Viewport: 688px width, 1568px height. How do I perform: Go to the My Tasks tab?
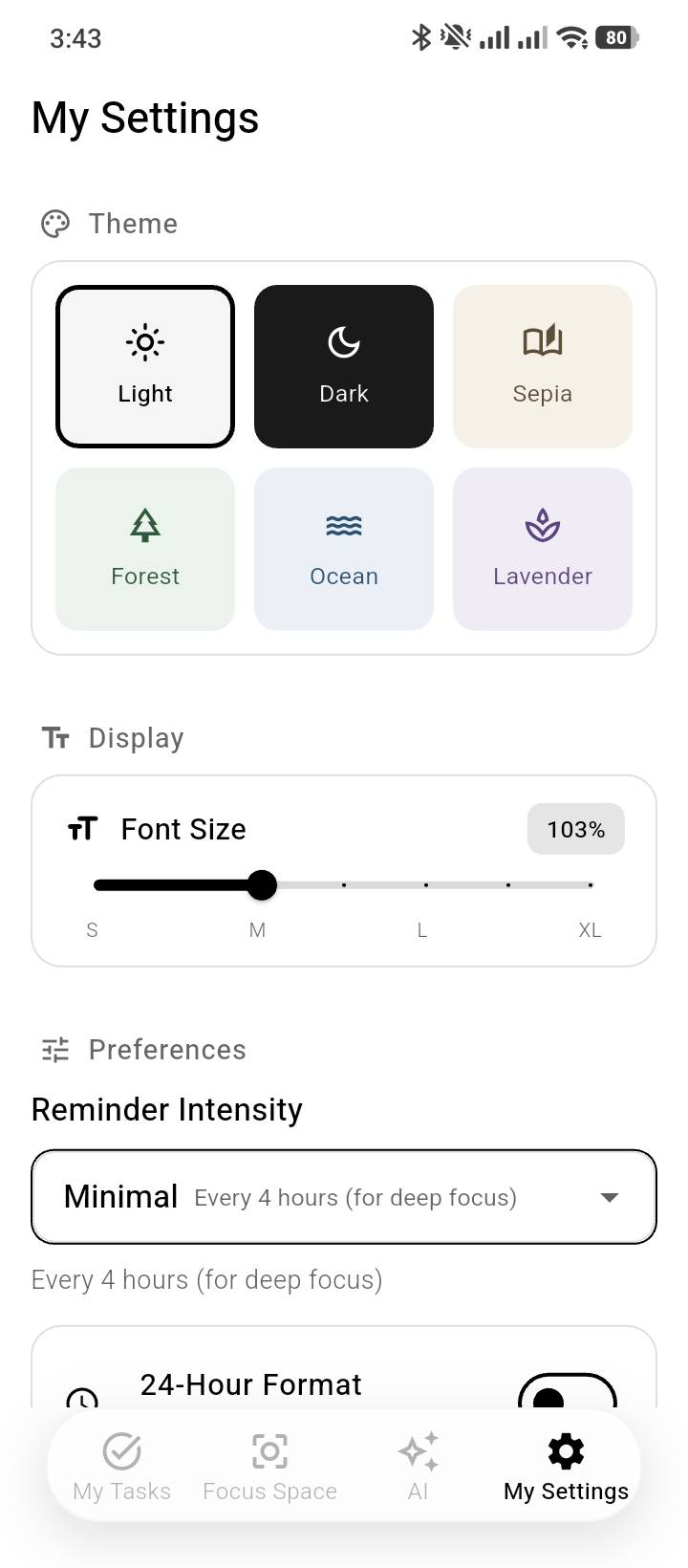(x=122, y=1467)
